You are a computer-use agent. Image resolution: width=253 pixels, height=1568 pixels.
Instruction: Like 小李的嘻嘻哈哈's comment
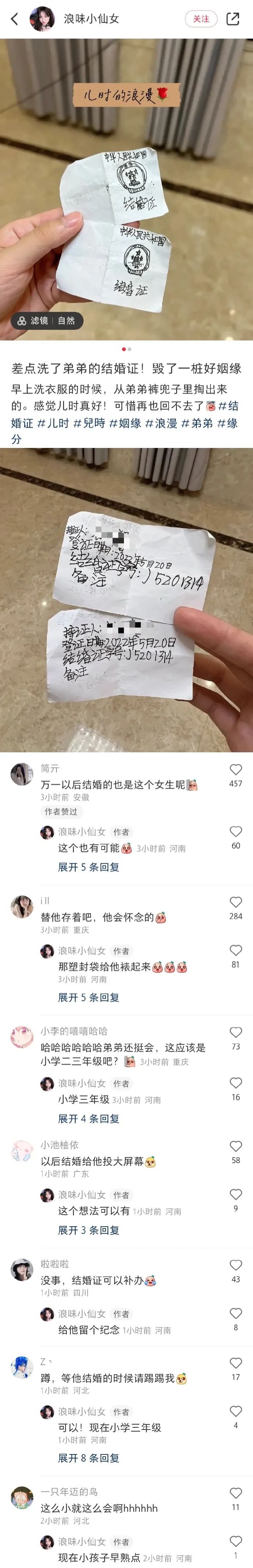tap(235, 1033)
